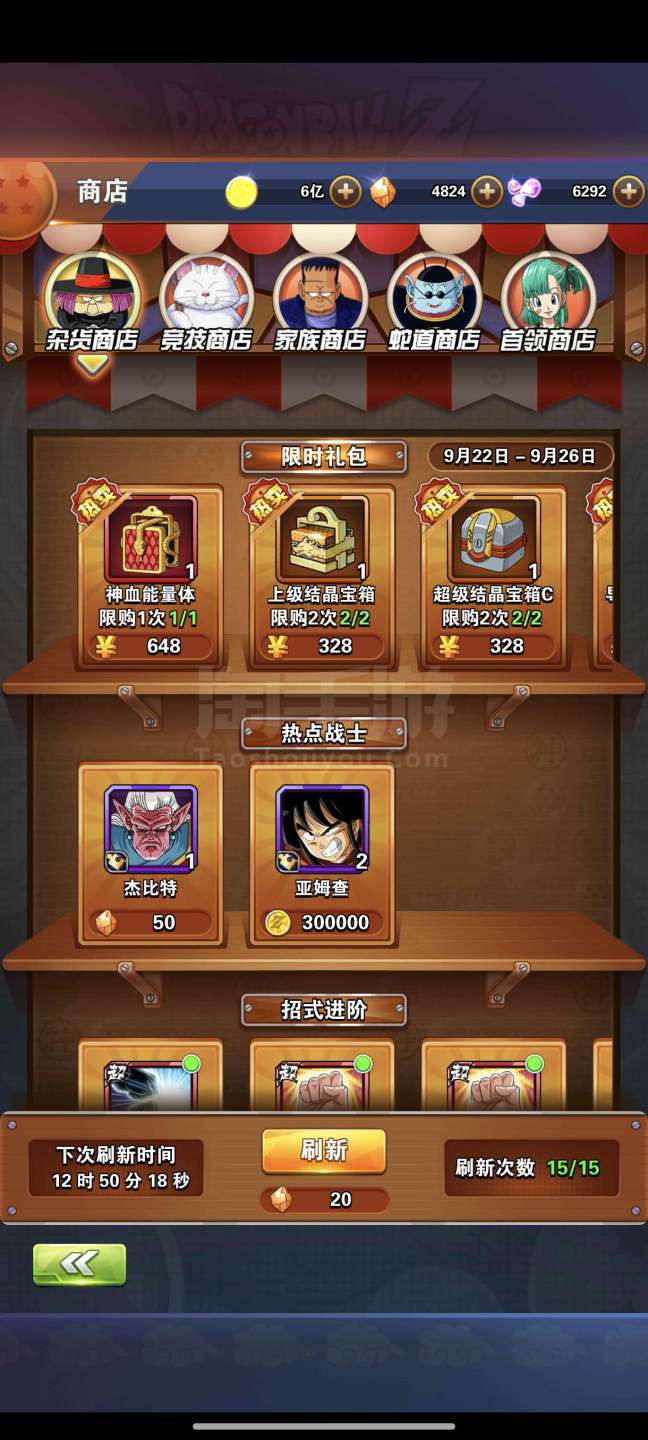This screenshot has height=1440, width=648.
Task: Buy the 杰比特 warrior card for 50
Action: 151,855
